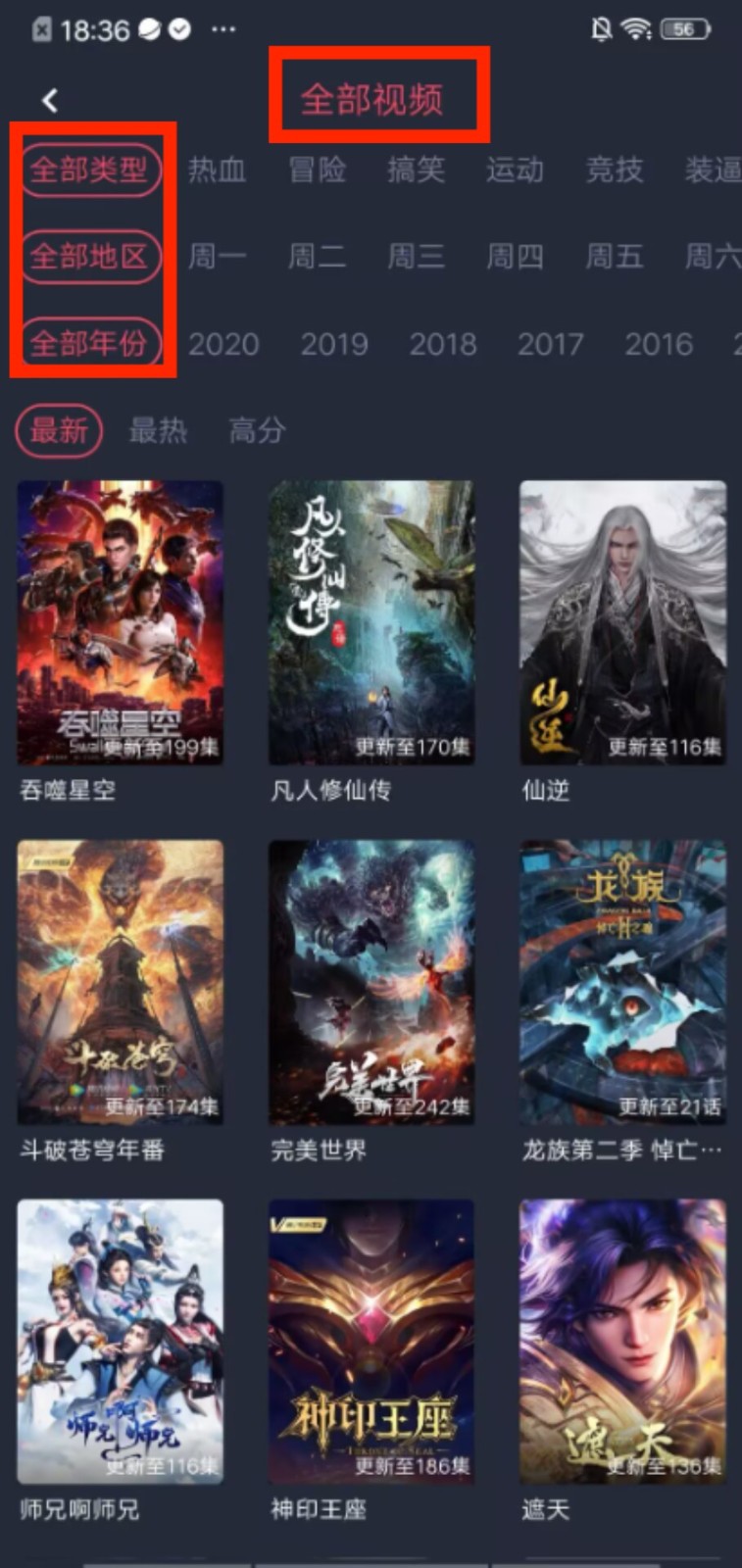Filter videos by year 2020

(223, 344)
